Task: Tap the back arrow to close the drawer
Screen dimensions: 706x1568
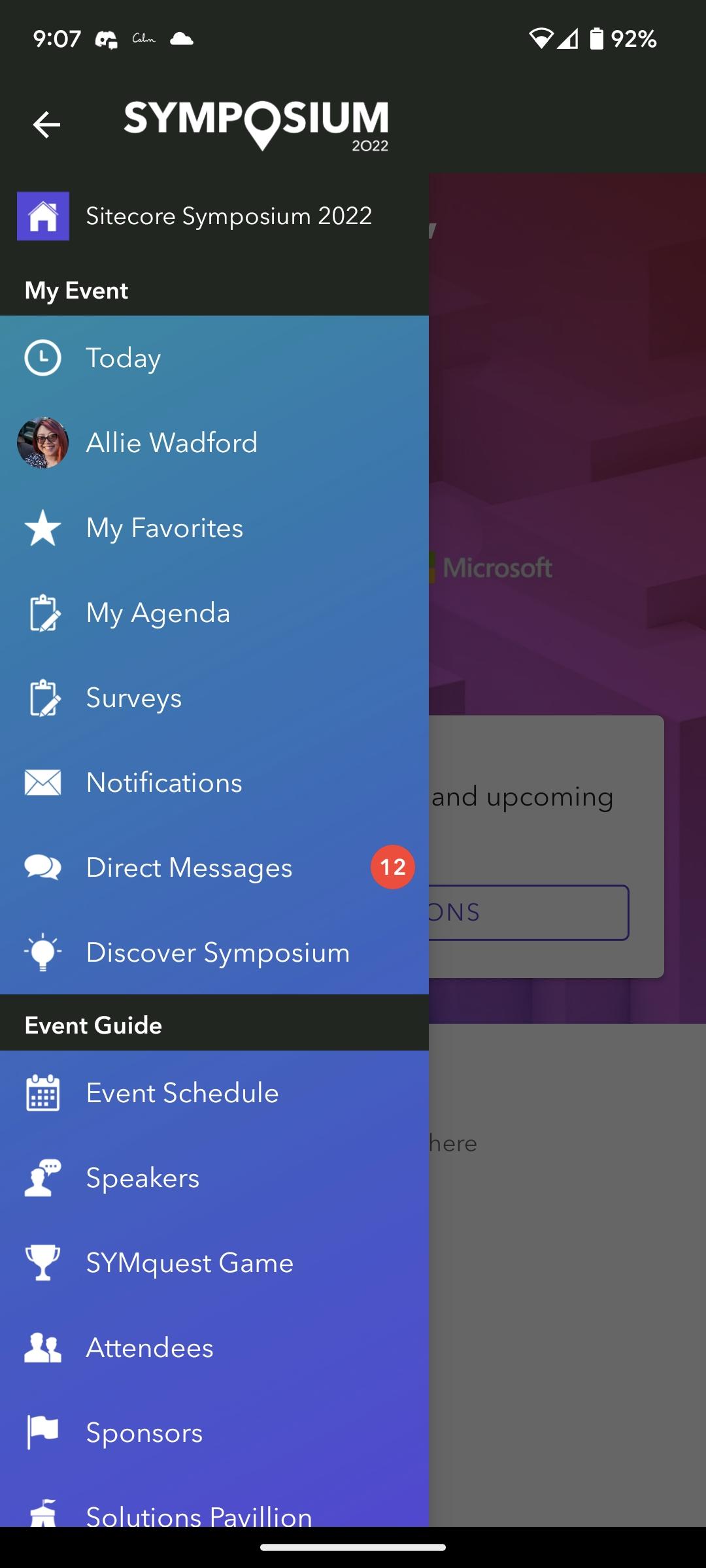Action: click(46, 124)
